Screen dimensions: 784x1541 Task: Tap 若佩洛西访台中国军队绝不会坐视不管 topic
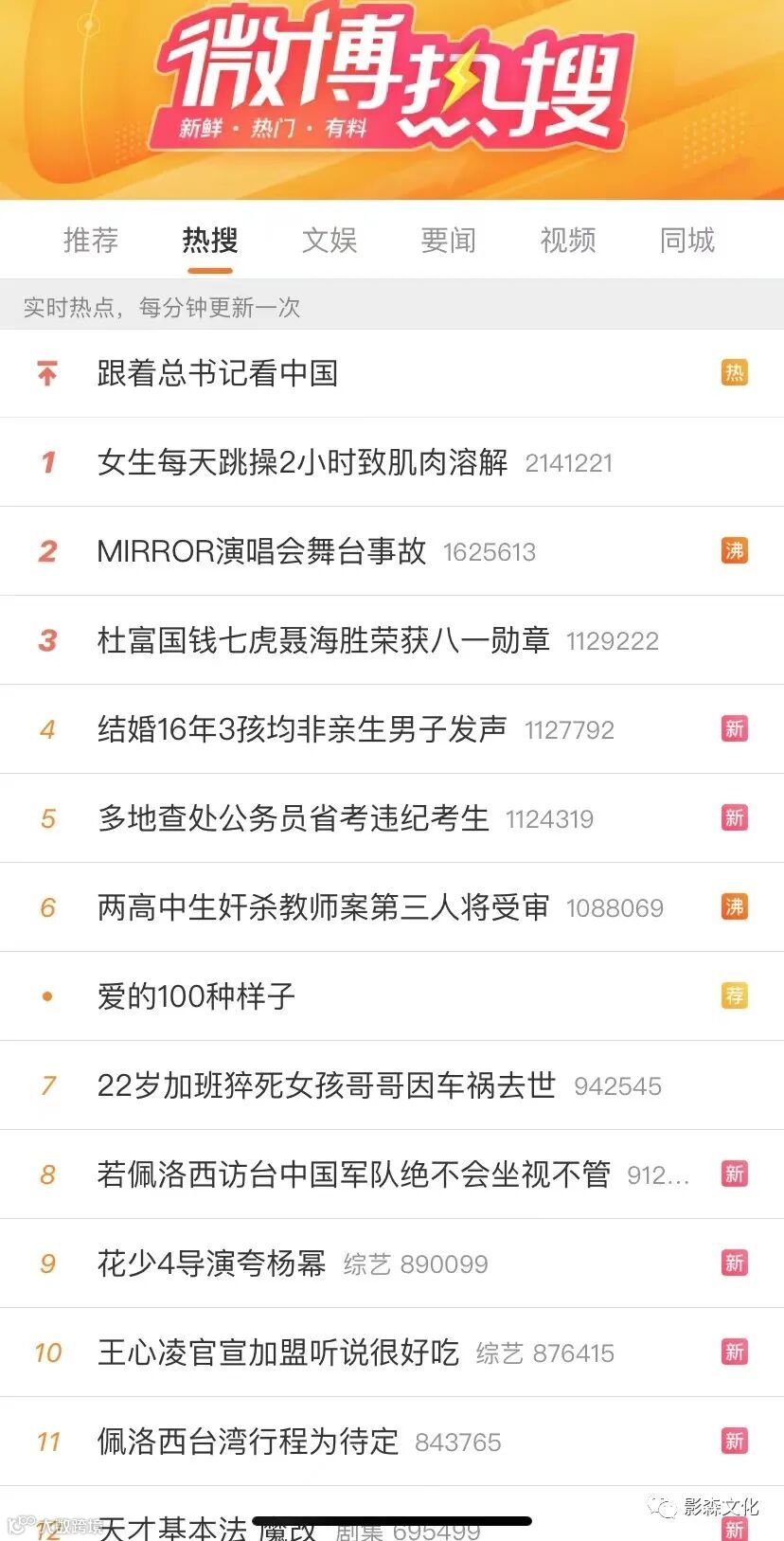[x=353, y=1174]
